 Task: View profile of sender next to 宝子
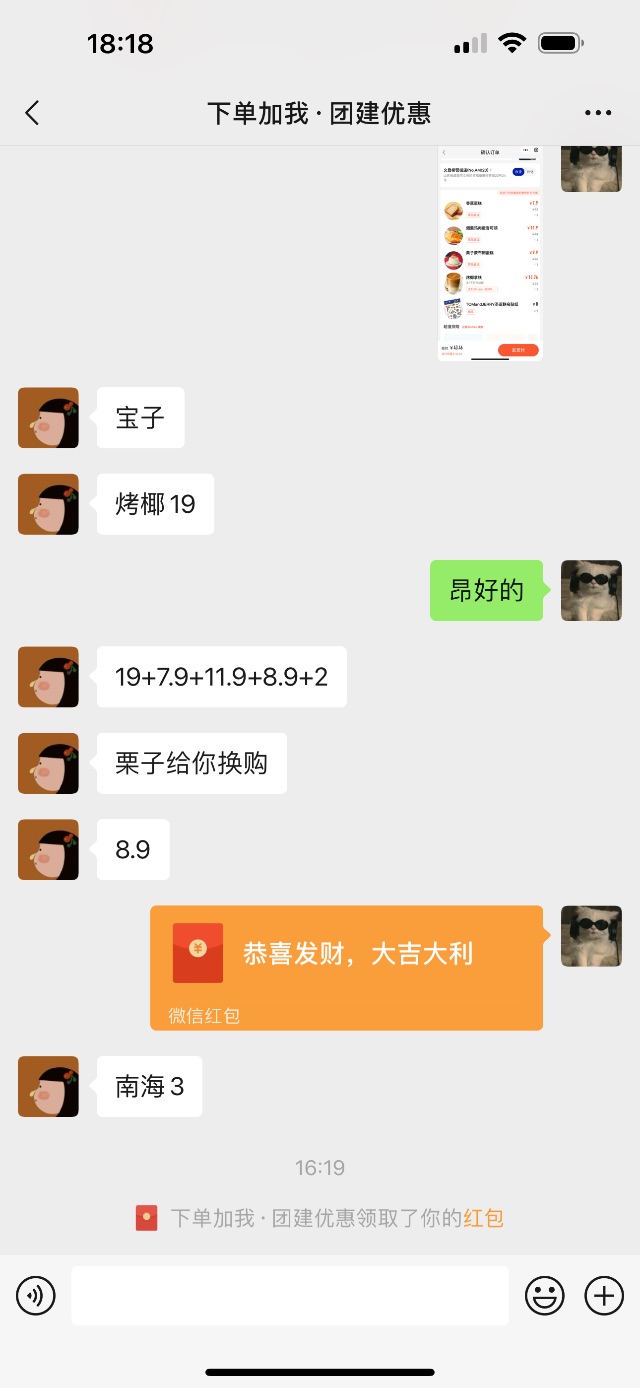48,417
